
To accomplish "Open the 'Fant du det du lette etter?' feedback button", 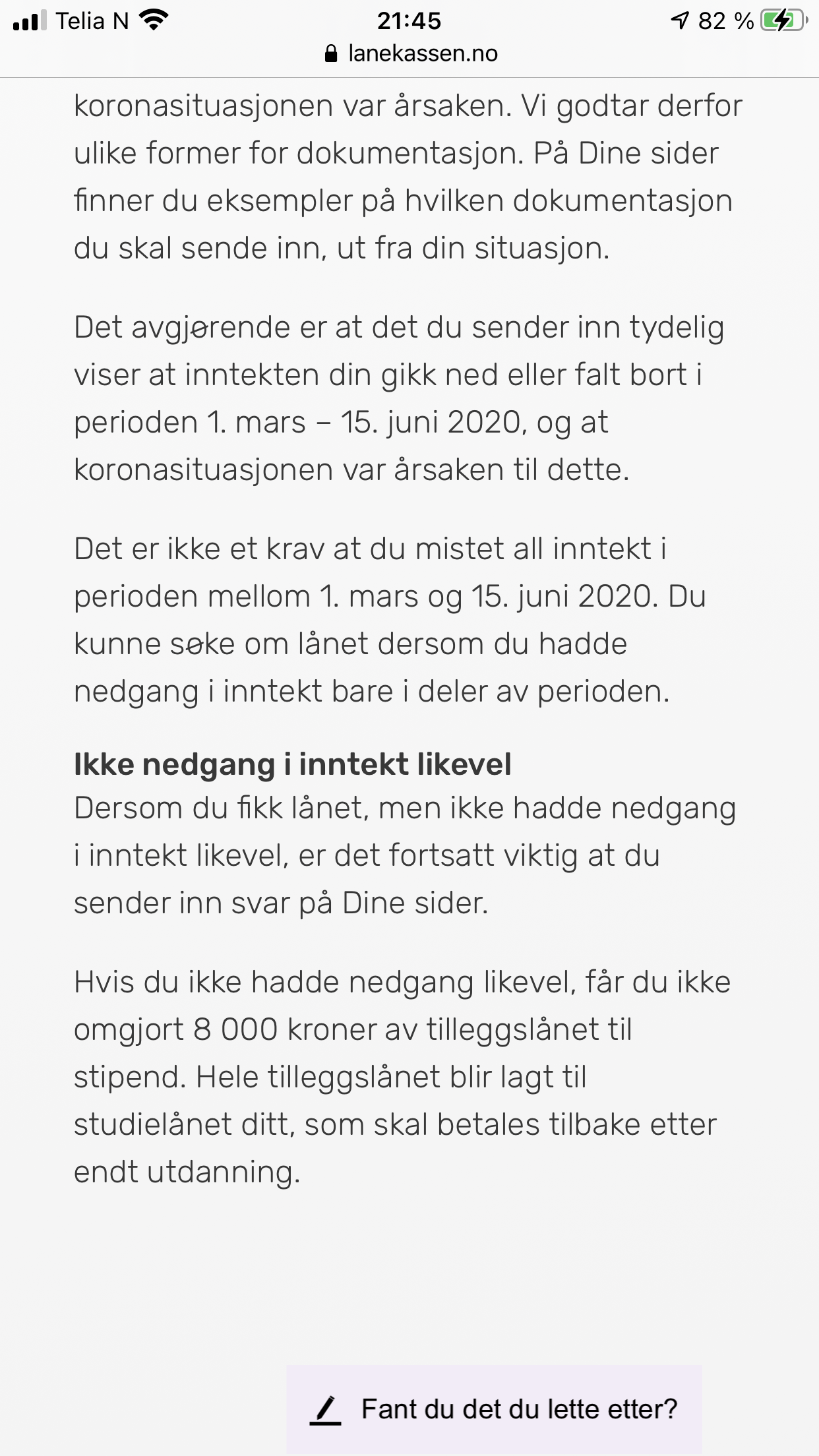I will (494, 1409).
